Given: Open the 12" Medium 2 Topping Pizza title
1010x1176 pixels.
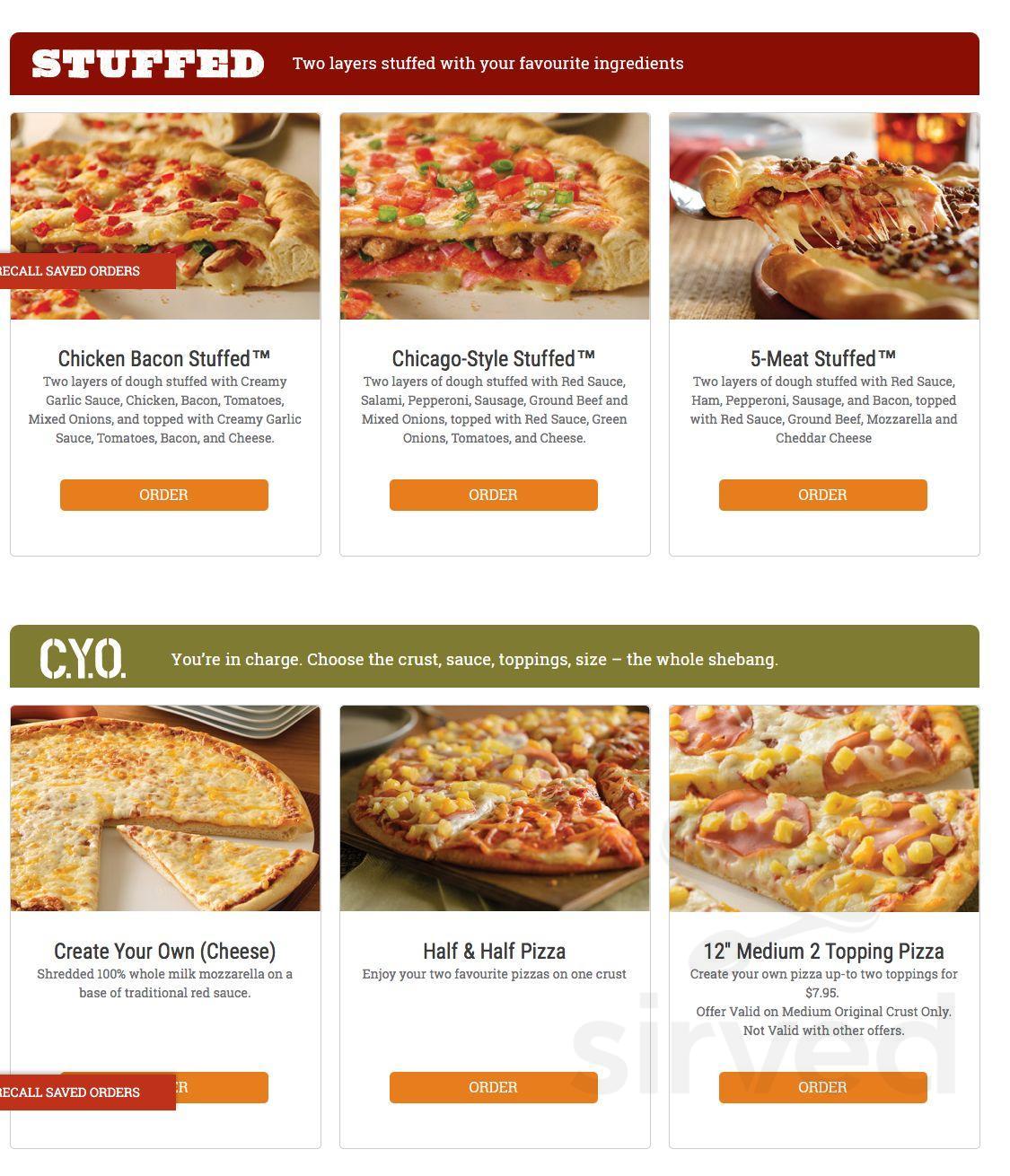Looking at the screenshot, I should (x=822, y=951).
